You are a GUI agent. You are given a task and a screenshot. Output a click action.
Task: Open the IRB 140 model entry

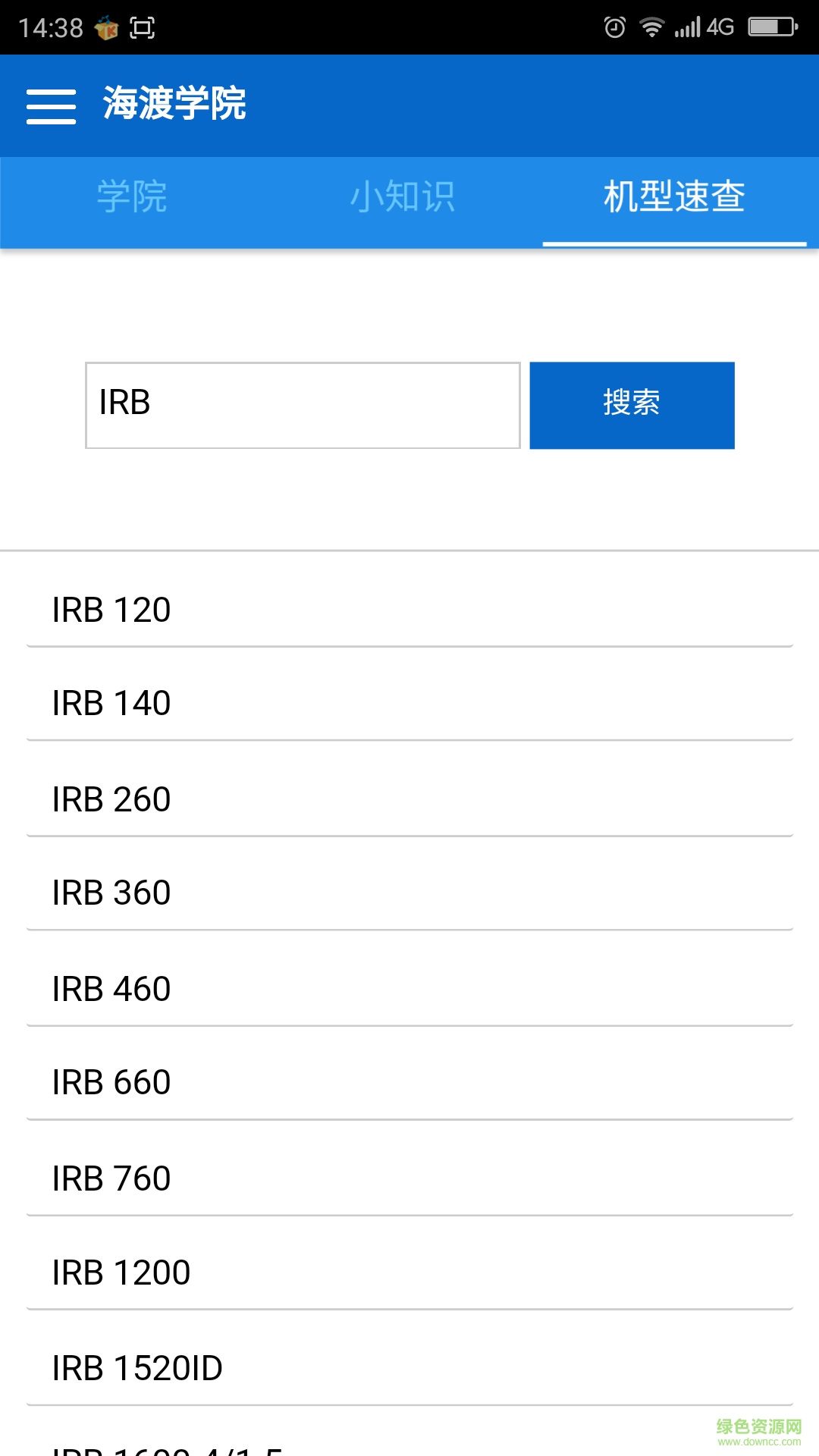coord(409,703)
